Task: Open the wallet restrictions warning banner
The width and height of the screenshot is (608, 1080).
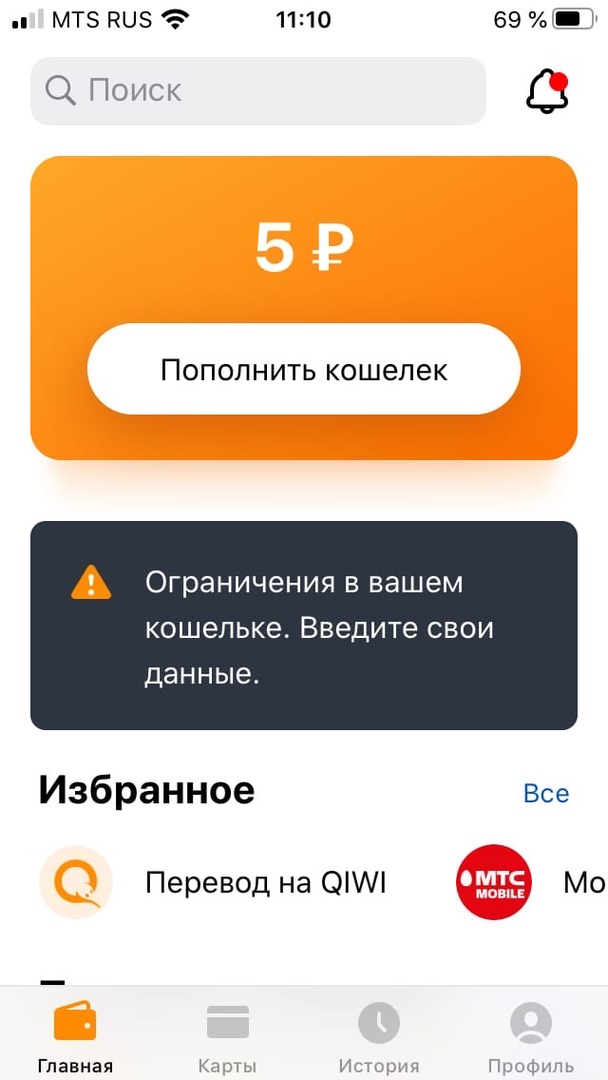Action: coord(304,626)
